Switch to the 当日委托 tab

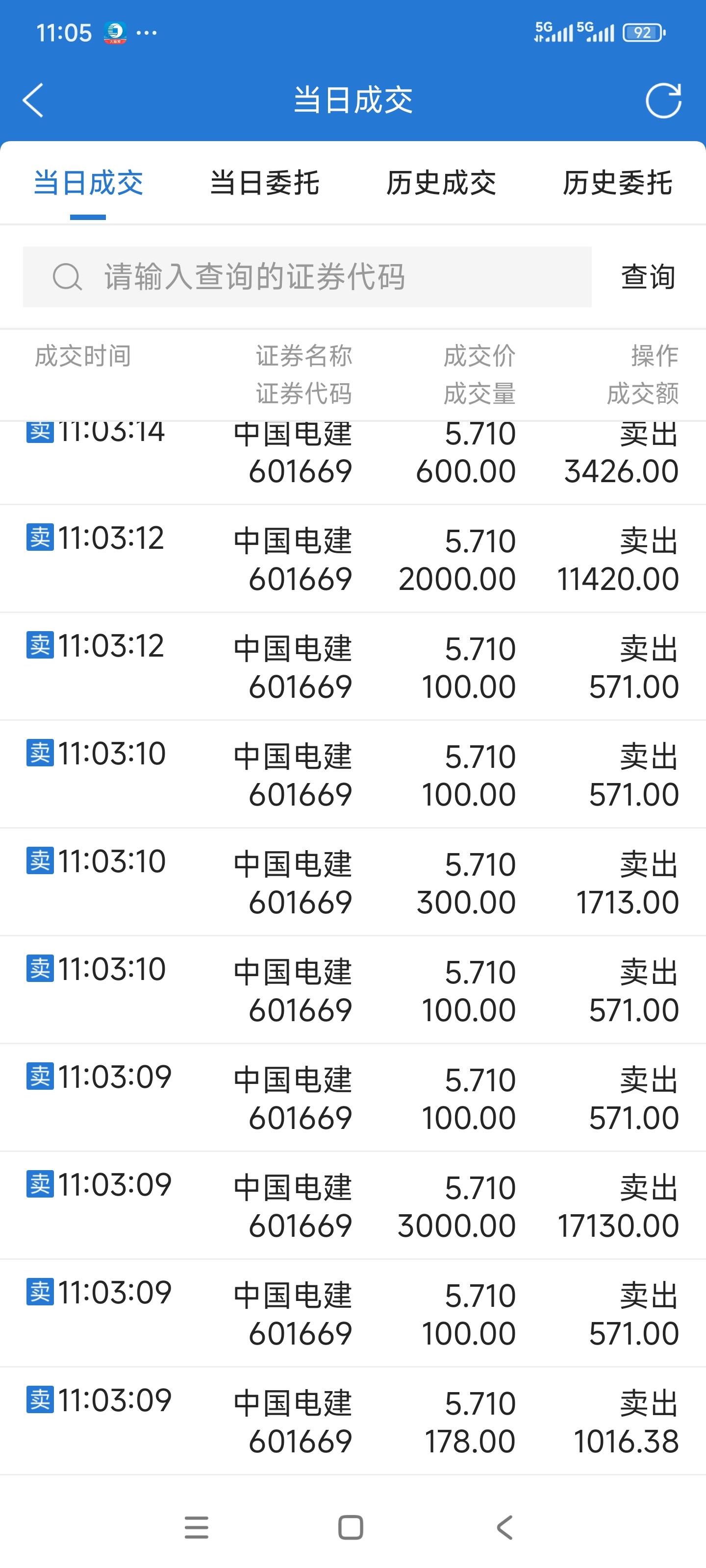[x=264, y=183]
